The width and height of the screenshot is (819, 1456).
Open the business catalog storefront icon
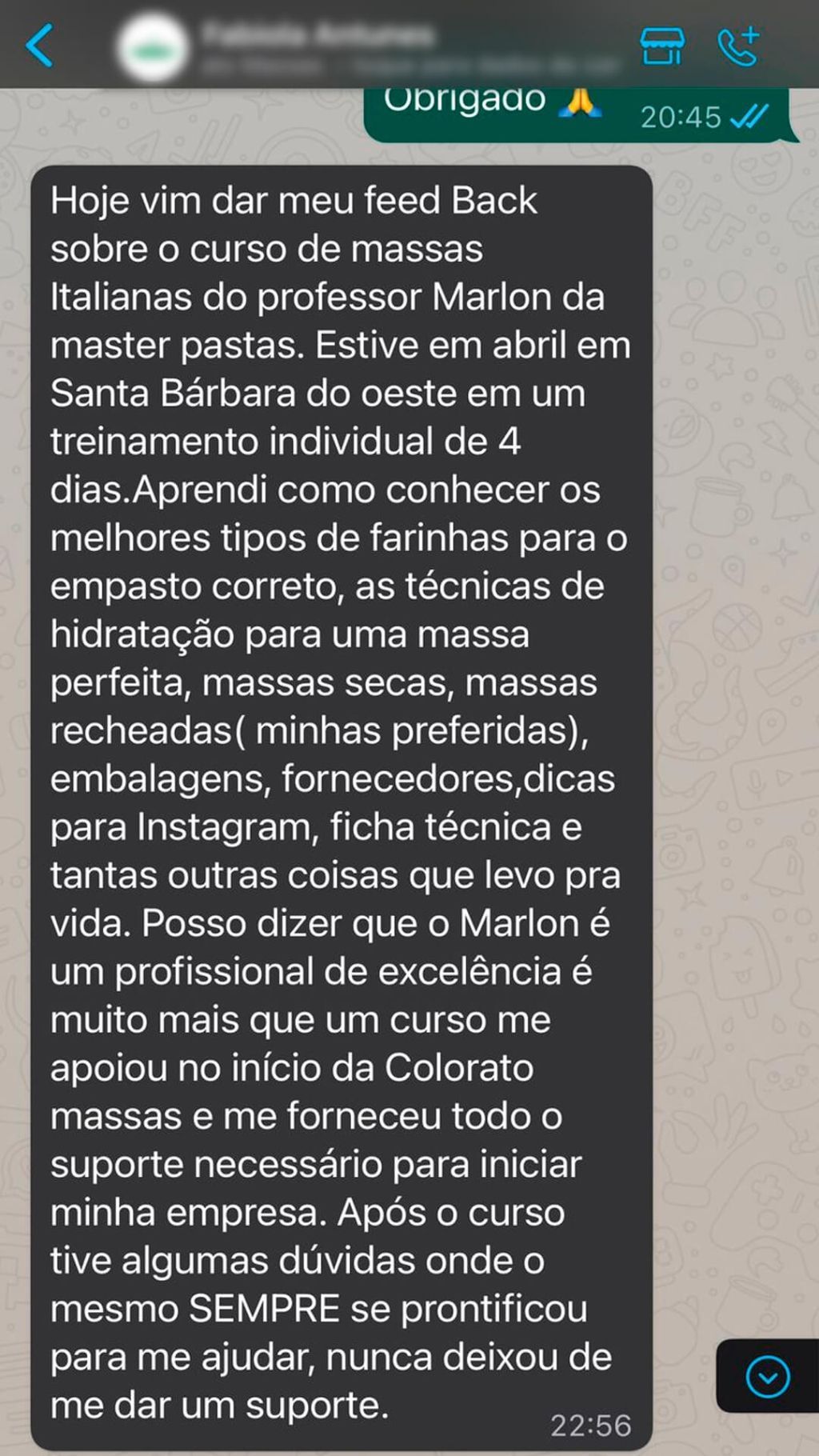(x=662, y=46)
